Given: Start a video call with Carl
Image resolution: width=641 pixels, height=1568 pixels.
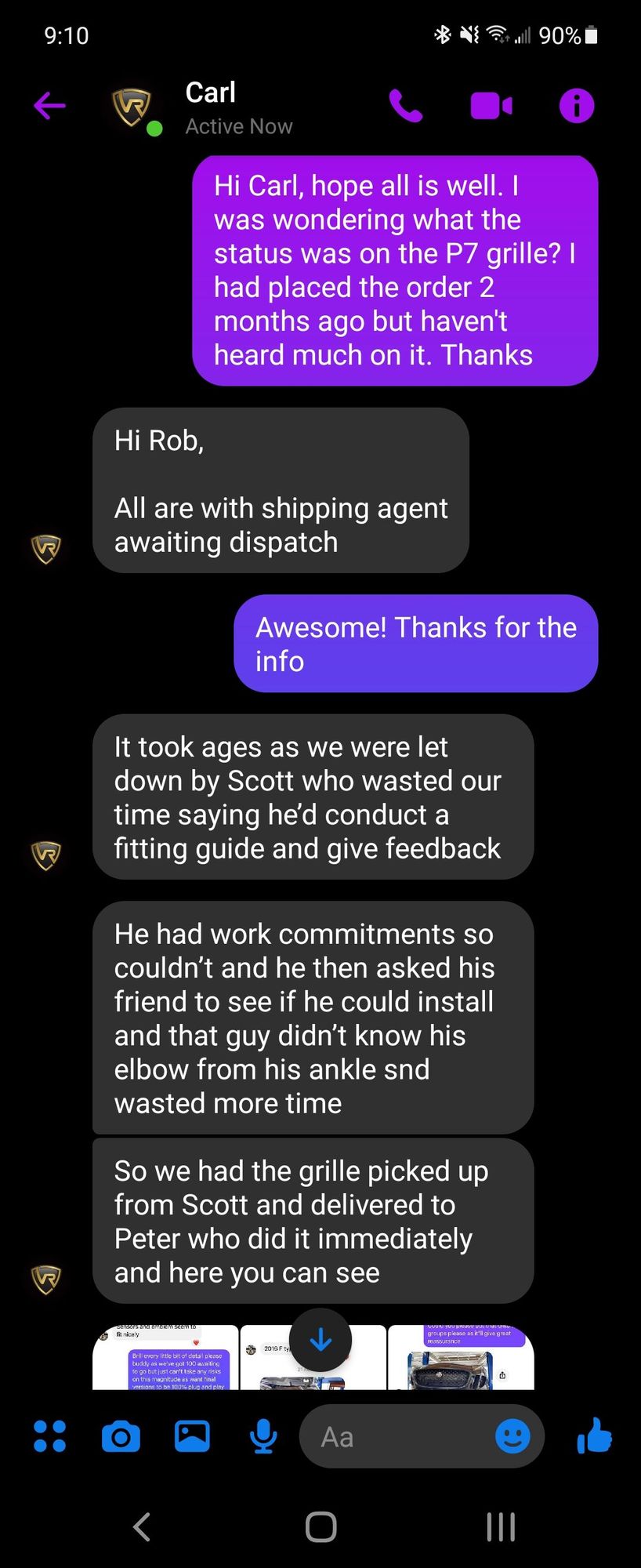Looking at the screenshot, I should click(x=491, y=105).
